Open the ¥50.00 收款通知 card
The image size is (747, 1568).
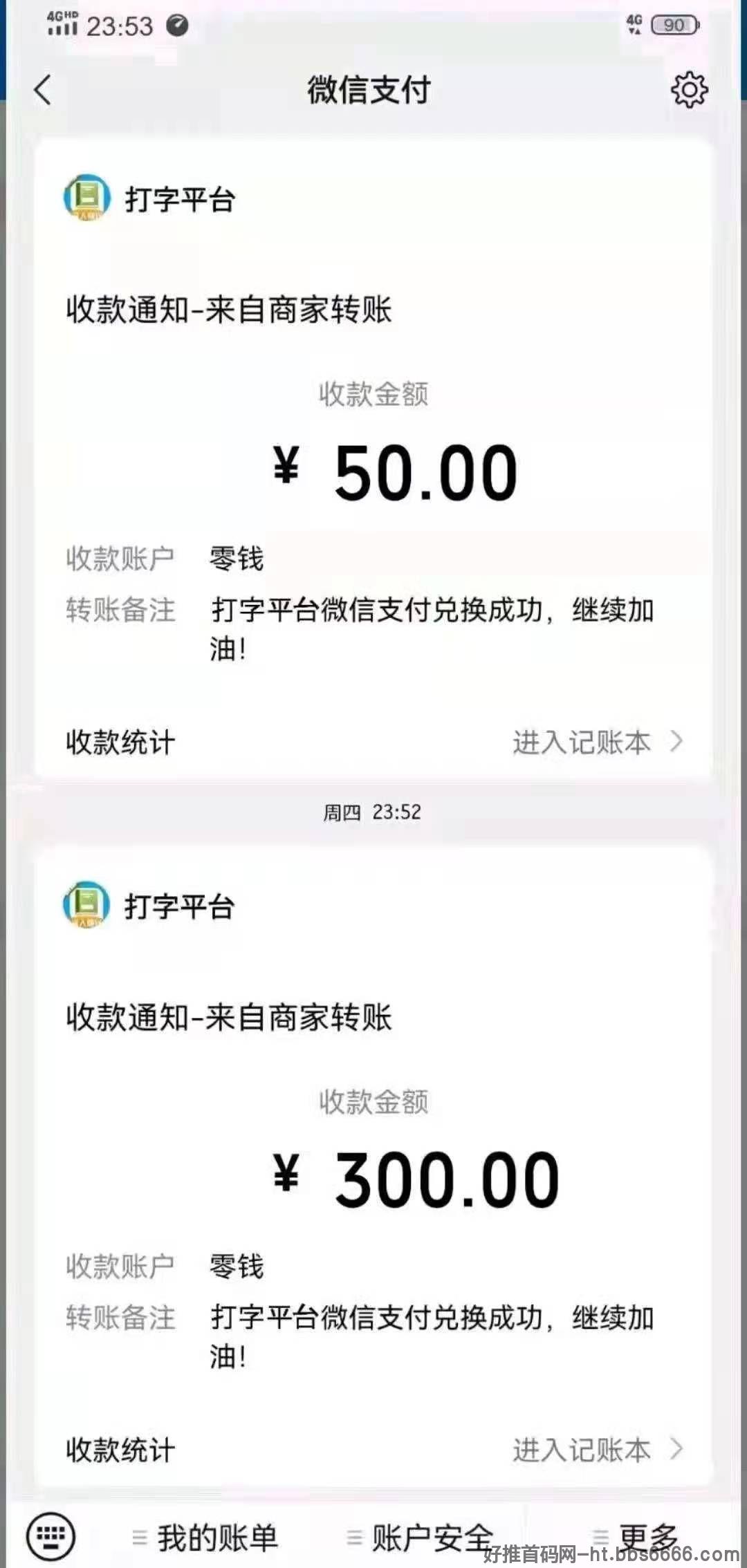373,459
